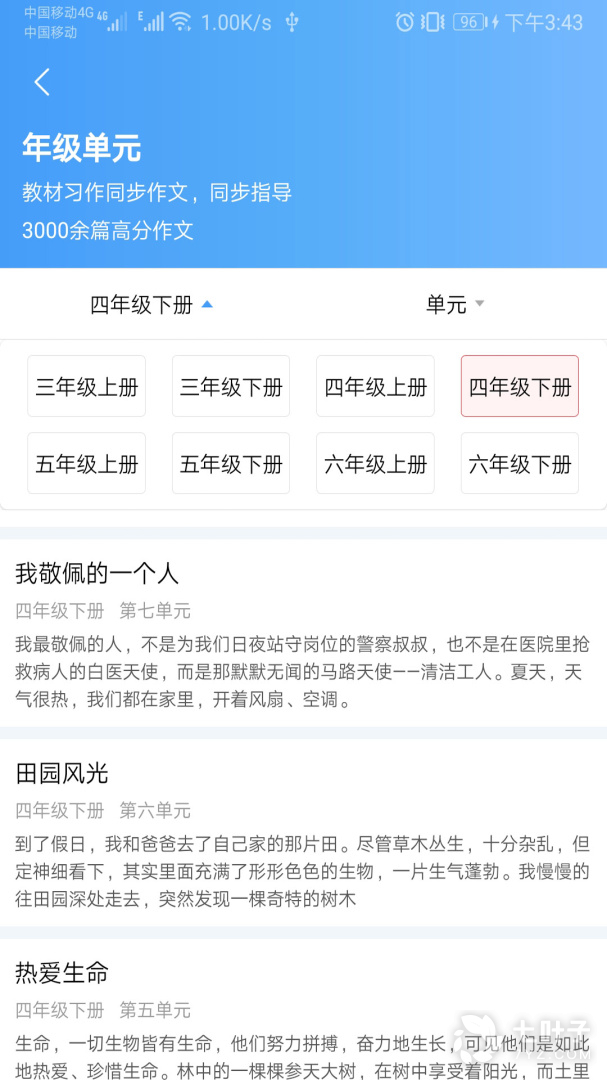Go back using the top-left arrow
The height and width of the screenshot is (1080, 607).
(x=43, y=83)
